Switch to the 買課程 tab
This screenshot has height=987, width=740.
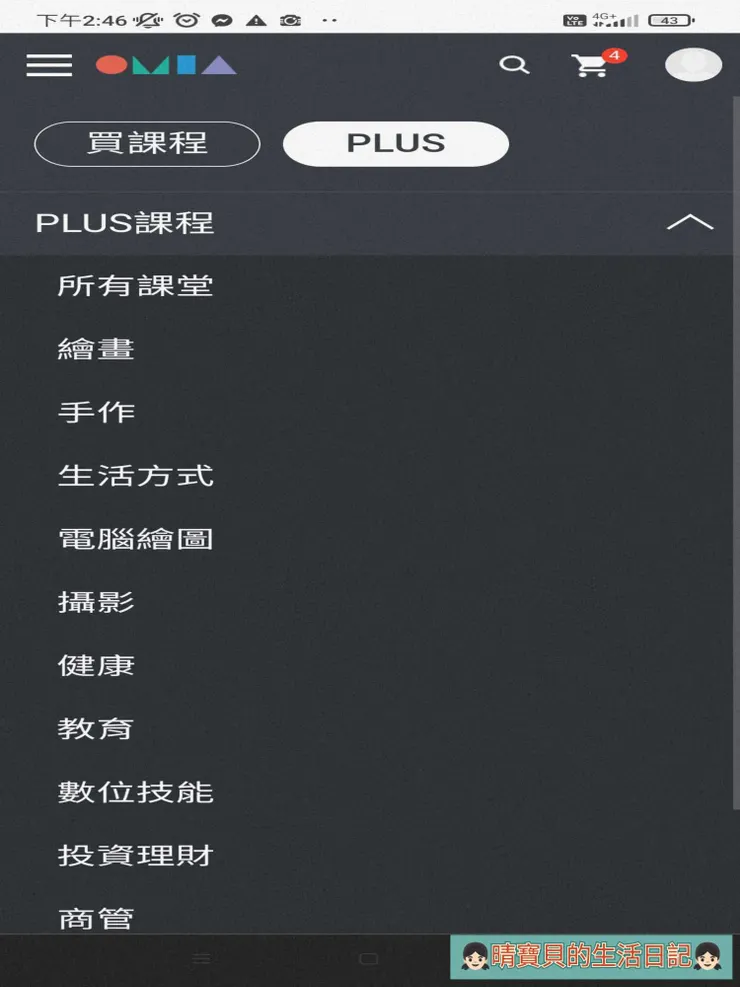point(146,143)
